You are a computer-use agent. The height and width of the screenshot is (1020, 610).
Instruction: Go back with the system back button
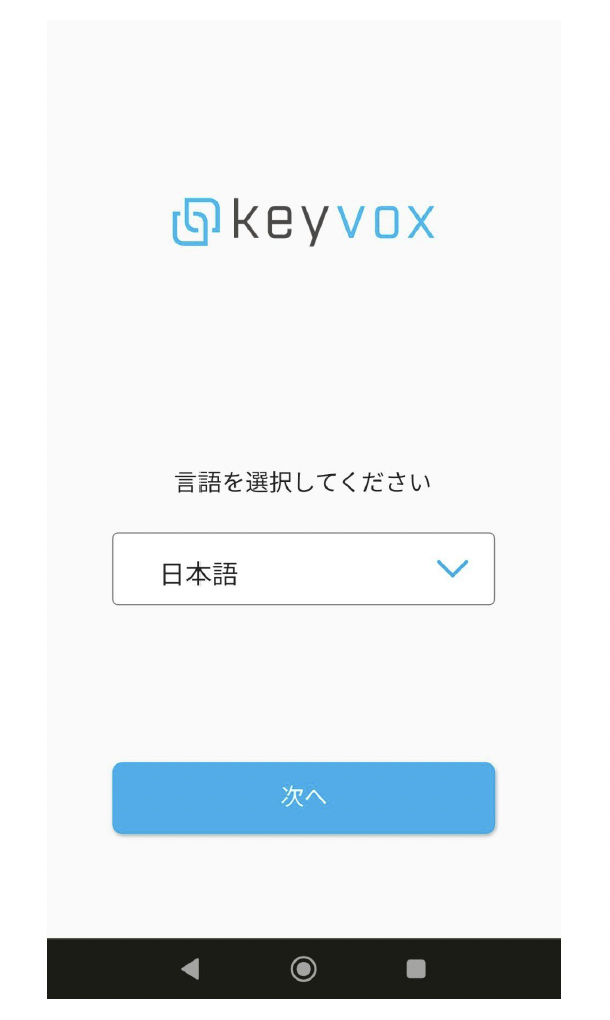pyautogui.click(x=190, y=969)
